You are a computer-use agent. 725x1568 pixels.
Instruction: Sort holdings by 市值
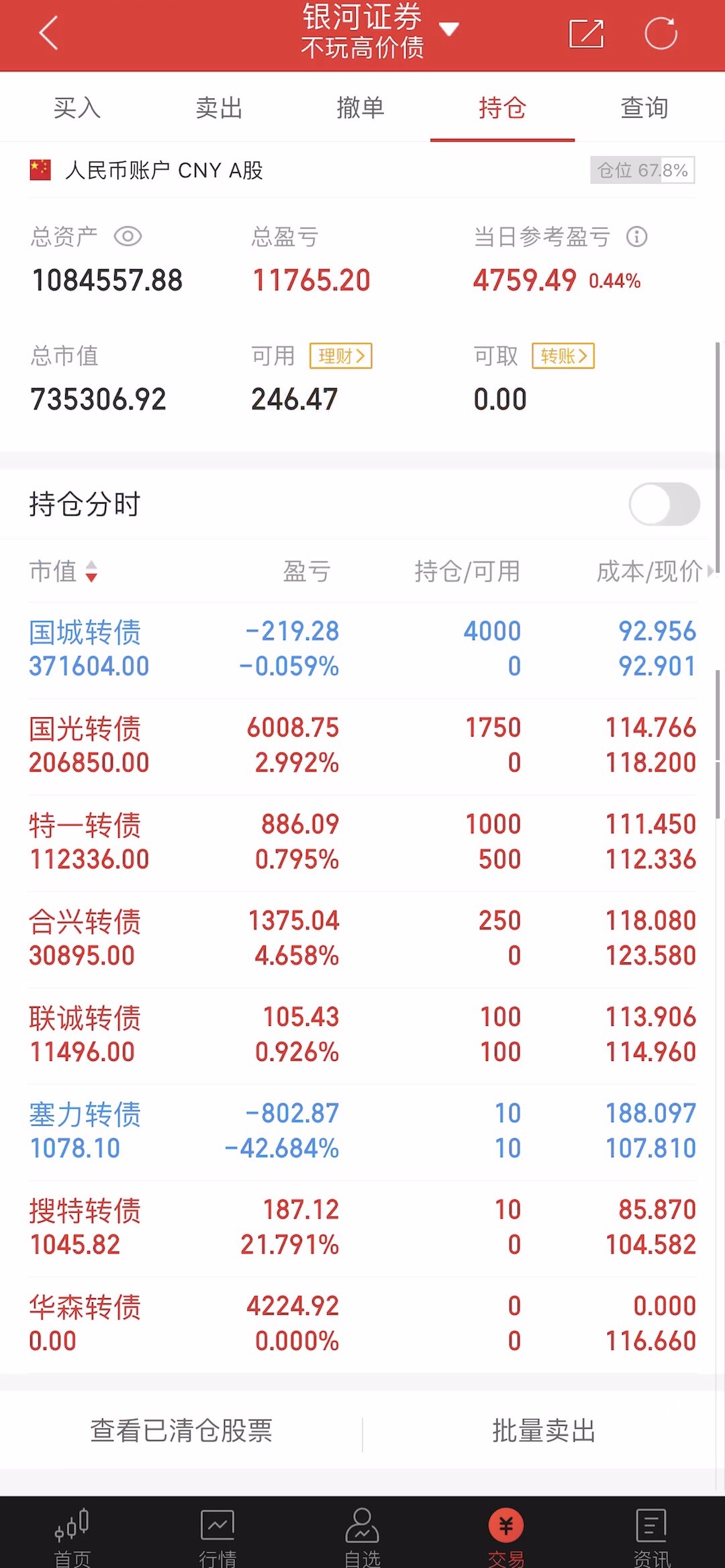click(x=64, y=571)
